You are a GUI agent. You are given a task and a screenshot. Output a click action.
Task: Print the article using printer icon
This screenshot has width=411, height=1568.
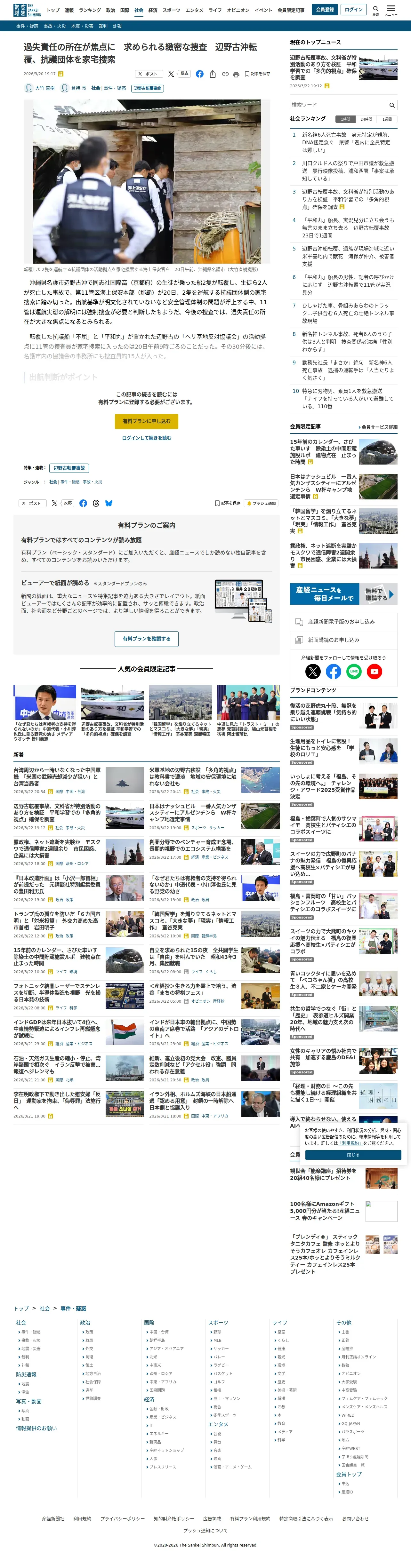[x=236, y=74]
